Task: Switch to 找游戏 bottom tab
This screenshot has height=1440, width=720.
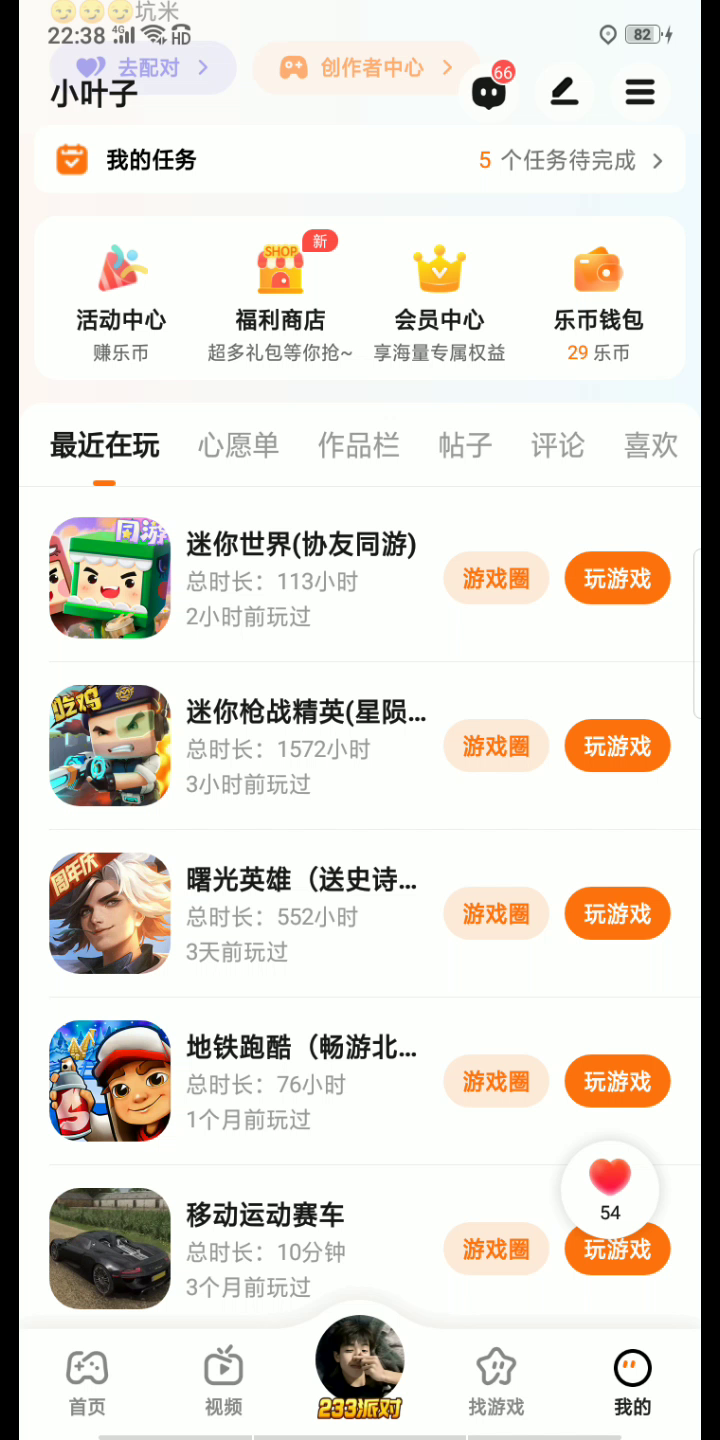Action: click(496, 1382)
